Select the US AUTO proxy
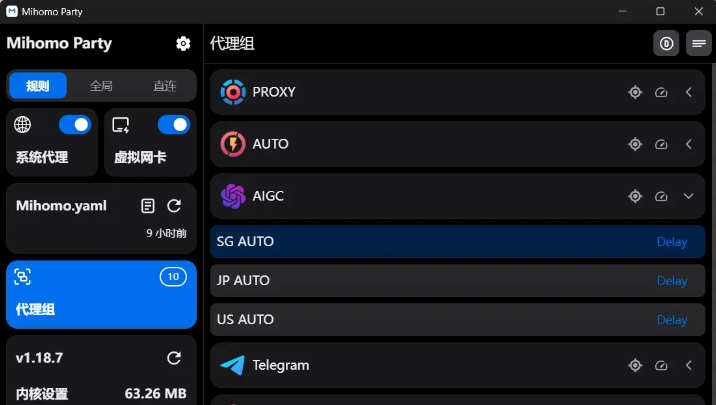Image resolution: width=716 pixels, height=405 pixels. coord(400,320)
